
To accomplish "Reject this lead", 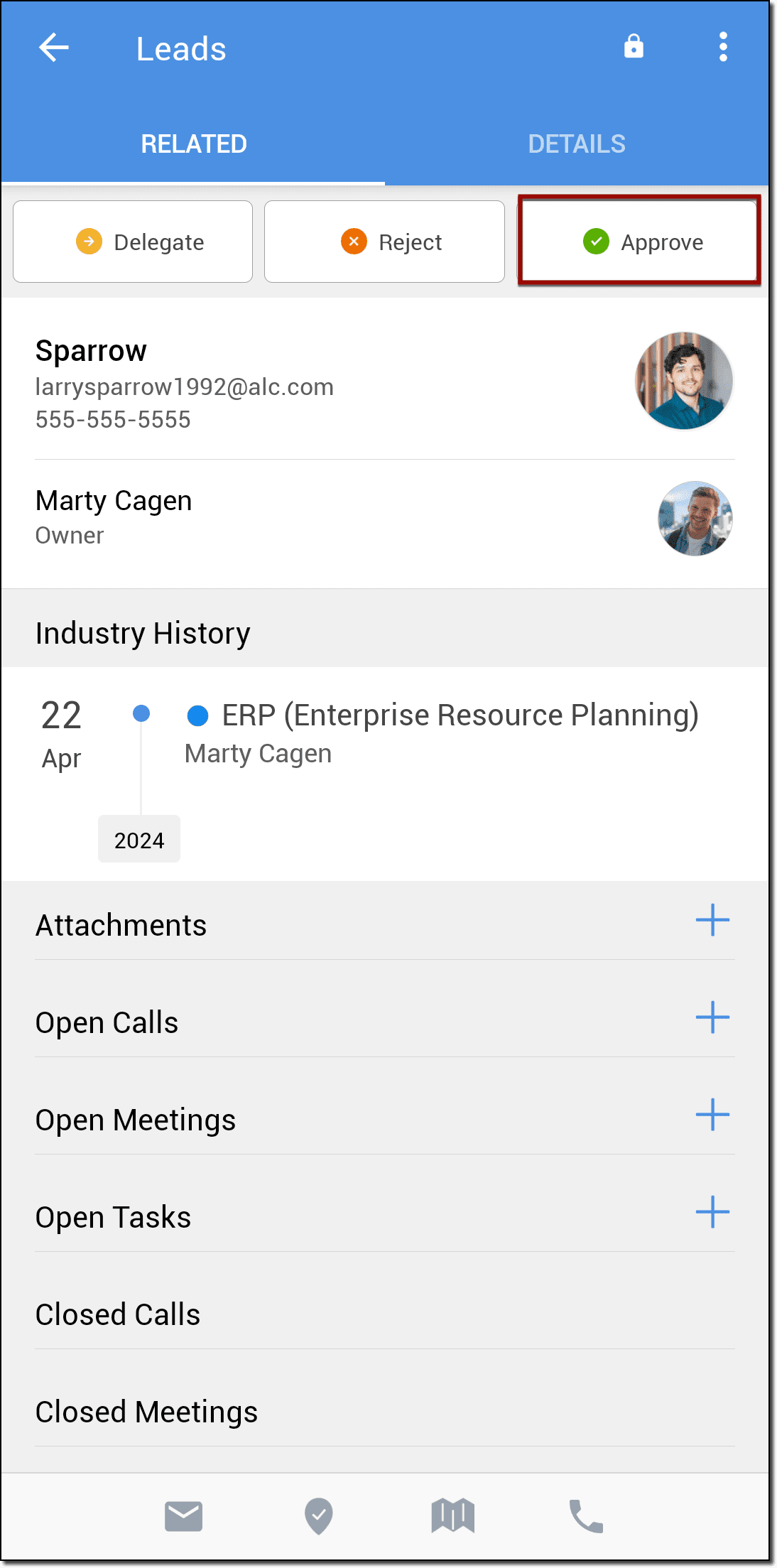I will click(384, 242).
